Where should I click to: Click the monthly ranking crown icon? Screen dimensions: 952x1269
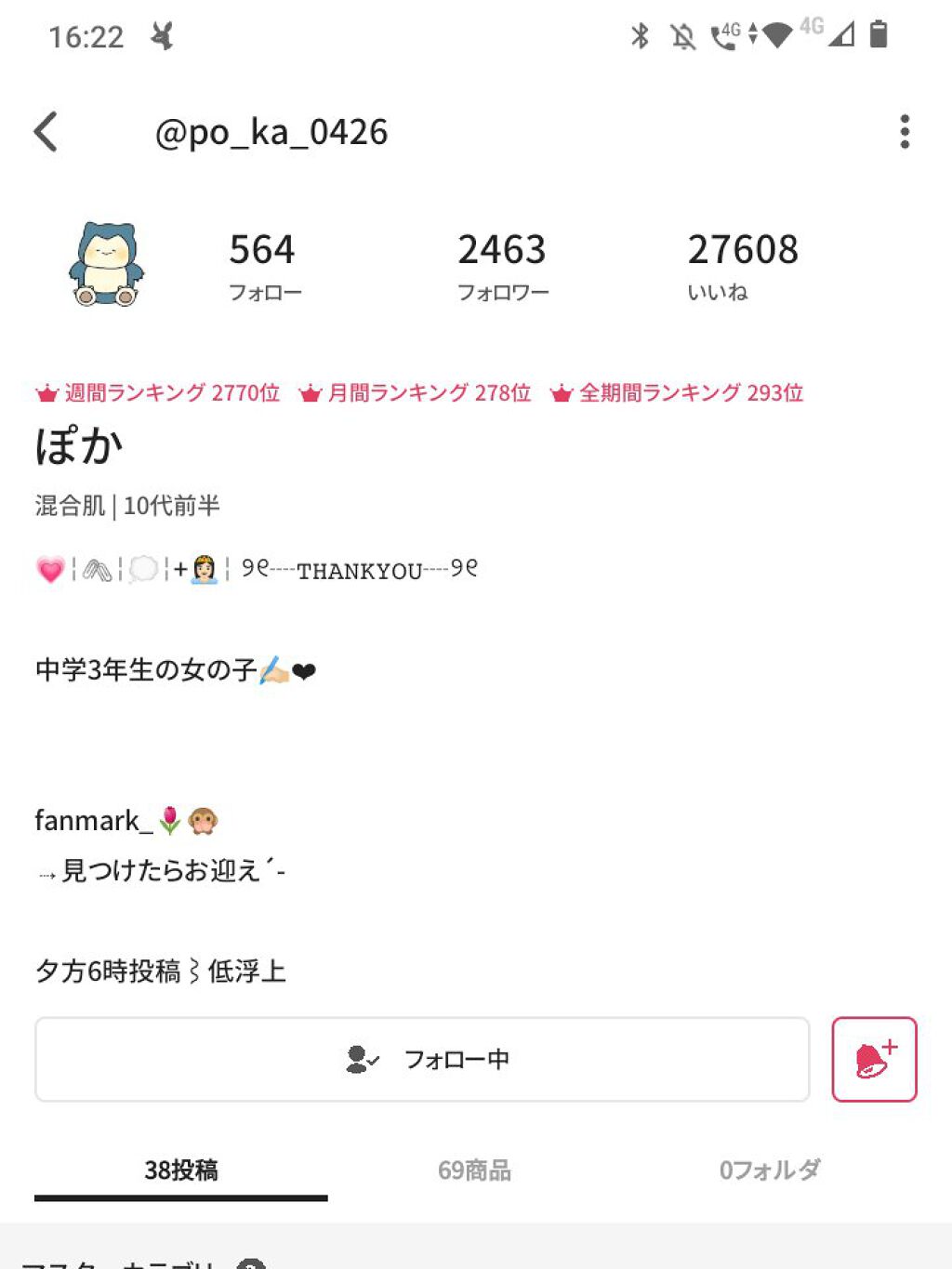click(311, 393)
